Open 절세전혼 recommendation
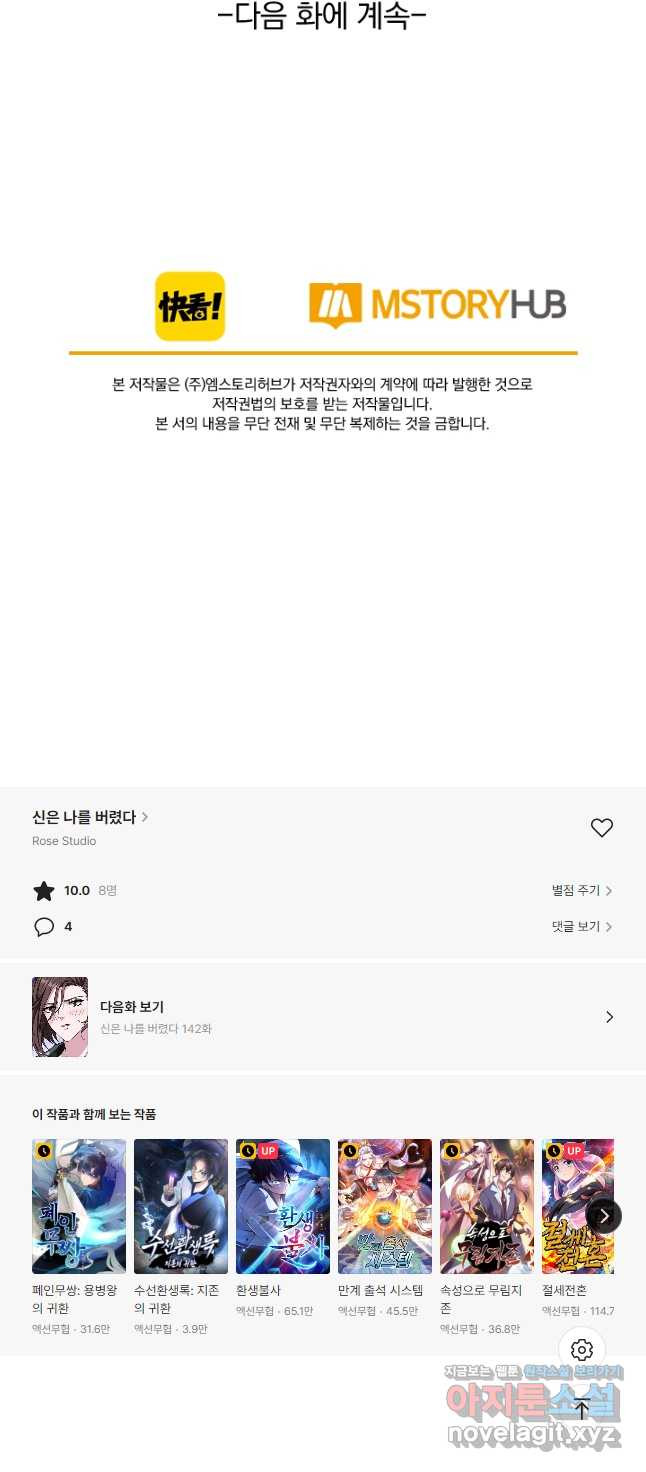Screen dimensions: 646x1472 coord(577,1206)
